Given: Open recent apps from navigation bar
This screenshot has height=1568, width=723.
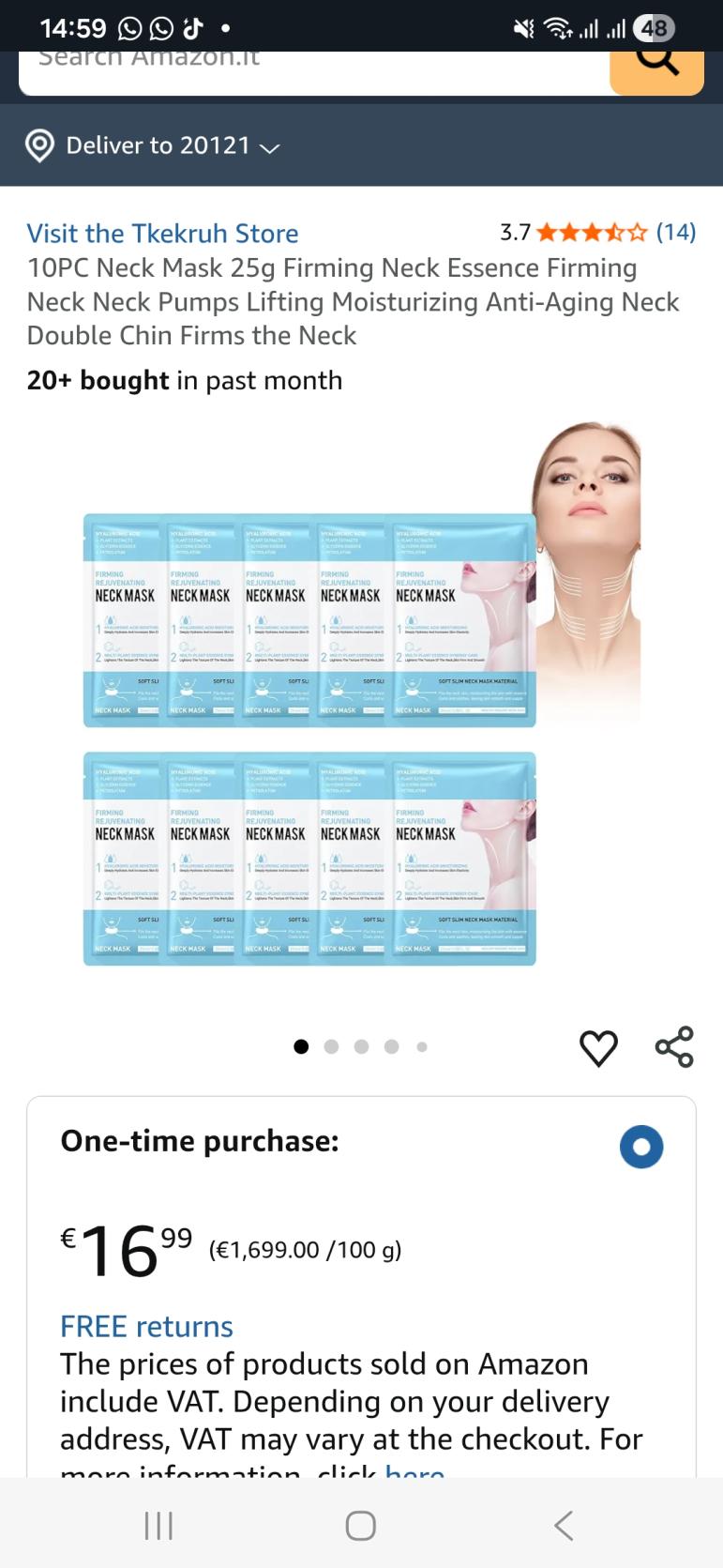Looking at the screenshot, I should point(158,1525).
